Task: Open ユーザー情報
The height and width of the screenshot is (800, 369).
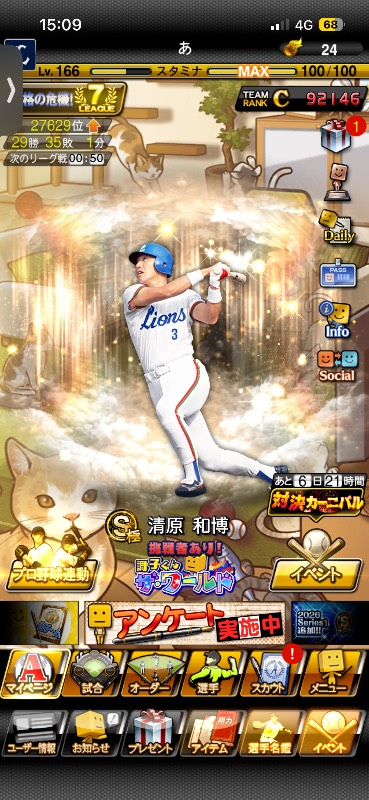Action: [33, 733]
